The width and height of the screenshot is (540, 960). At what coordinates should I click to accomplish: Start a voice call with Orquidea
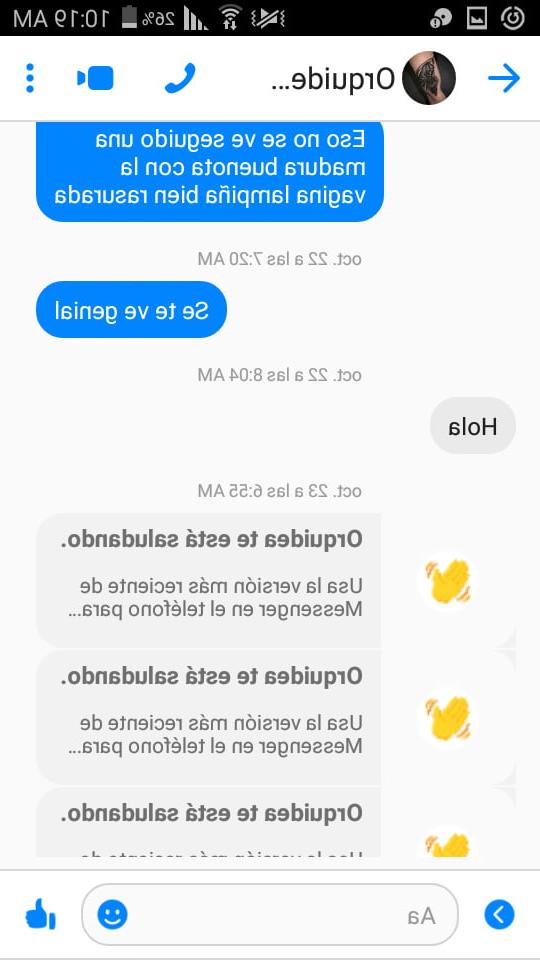click(180, 78)
